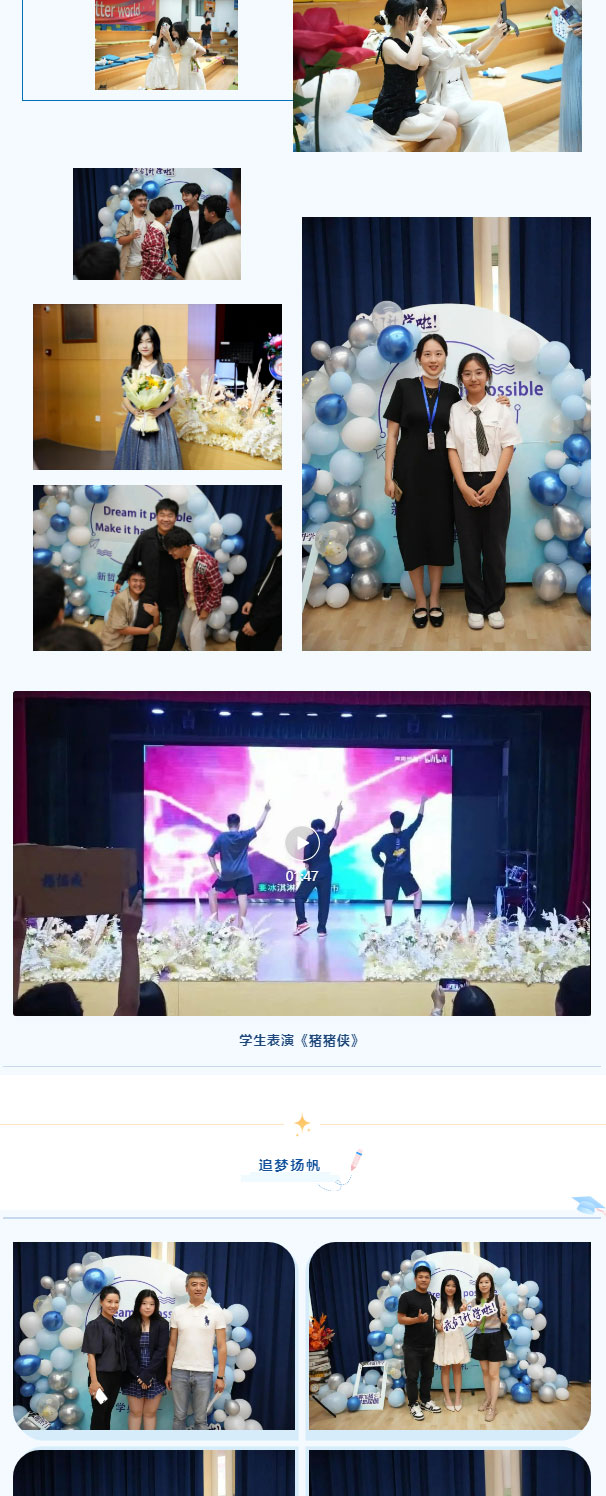View photo of trio holding graduation sign
The width and height of the screenshot is (606, 1496).
coord(450,1336)
